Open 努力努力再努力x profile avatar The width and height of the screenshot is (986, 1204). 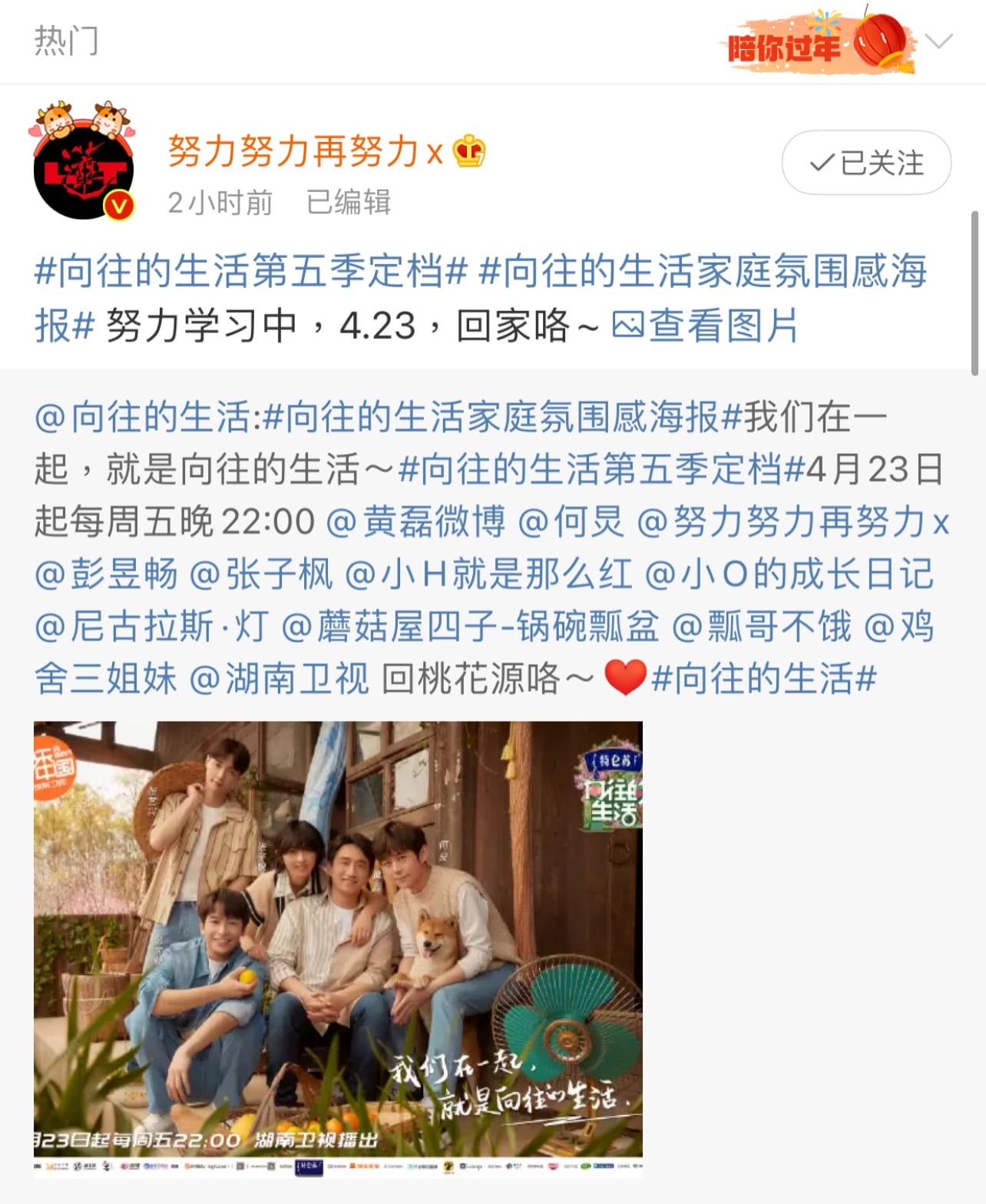tap(83, 163)
